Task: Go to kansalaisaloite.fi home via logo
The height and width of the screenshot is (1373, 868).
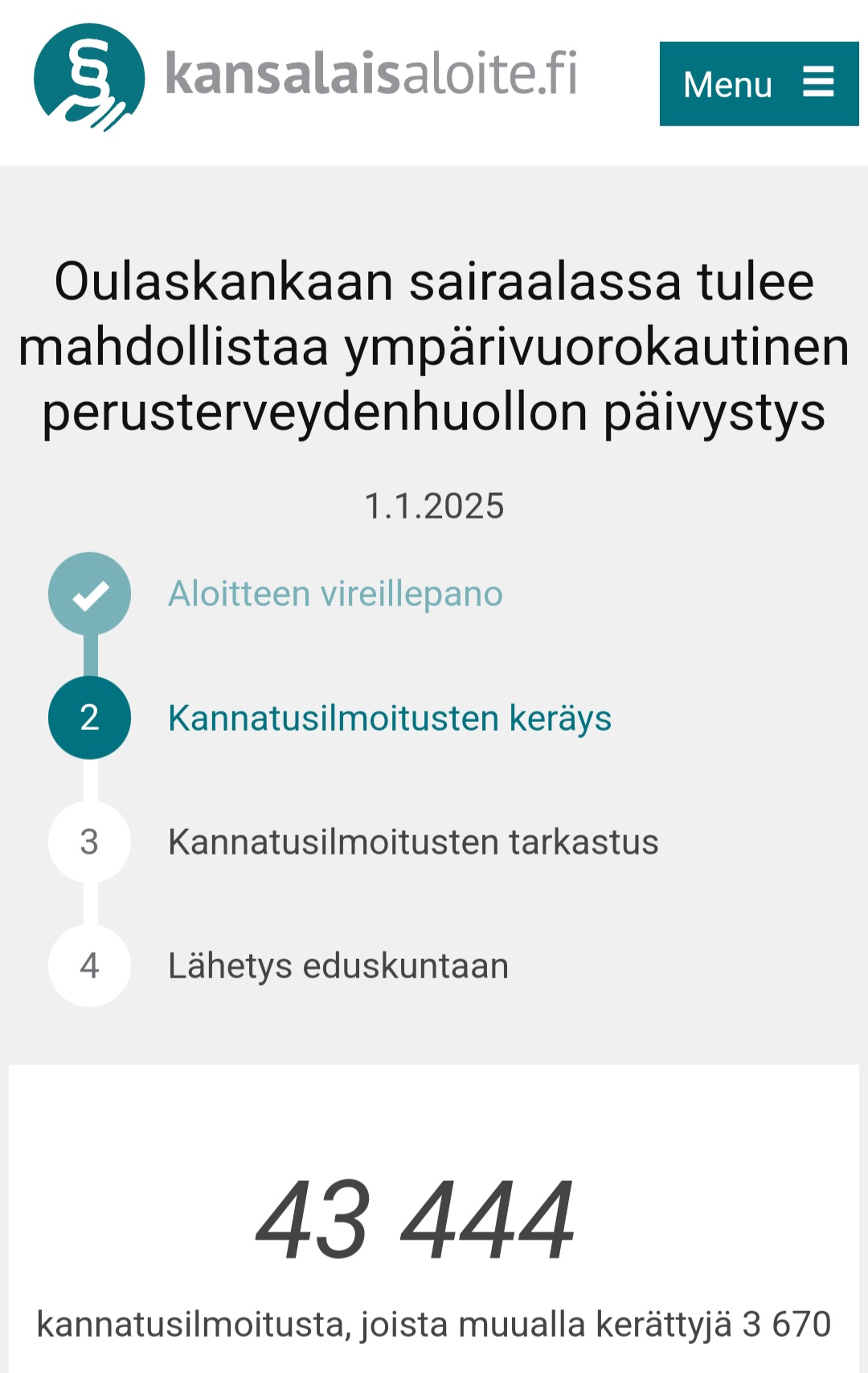Action: [x=305, y=76]
